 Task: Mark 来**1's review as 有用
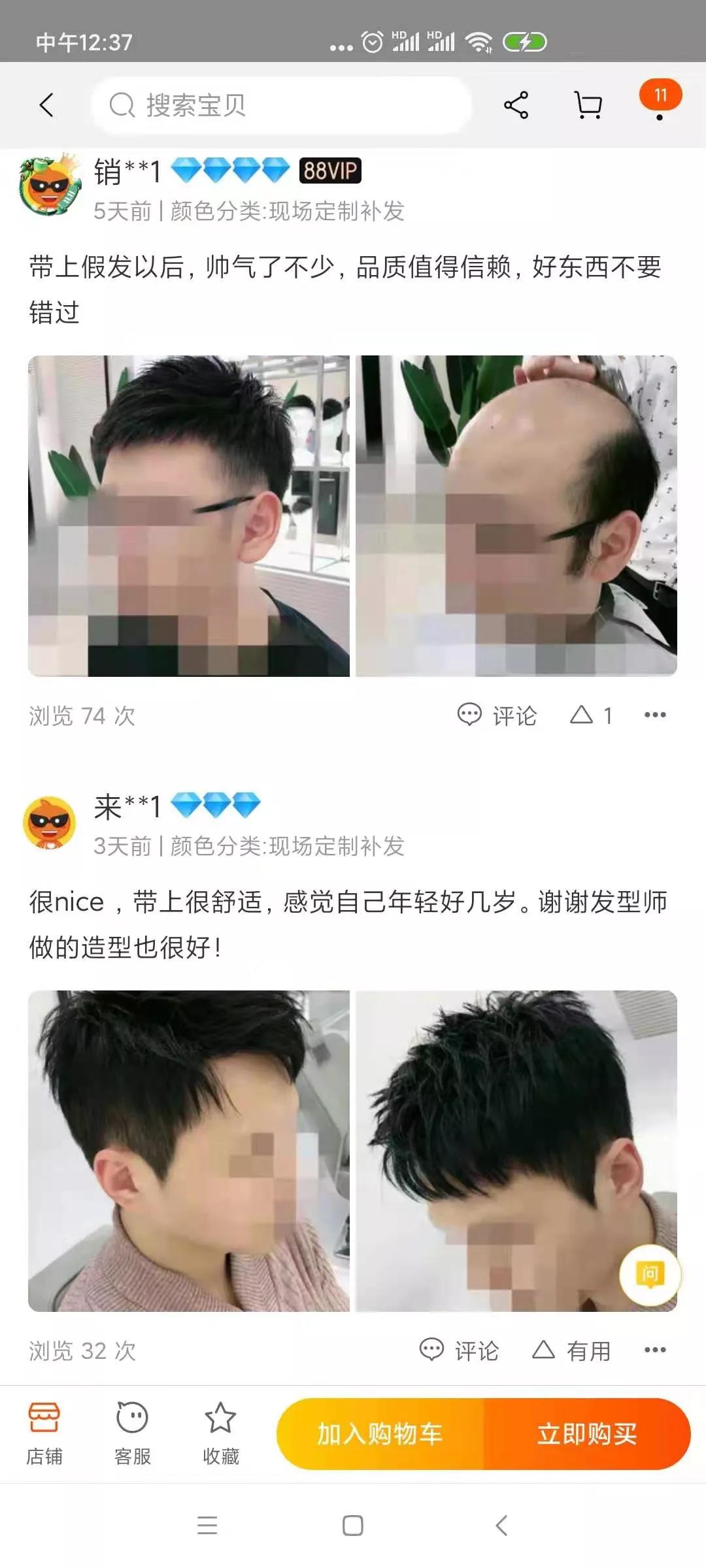point(571,1350)
